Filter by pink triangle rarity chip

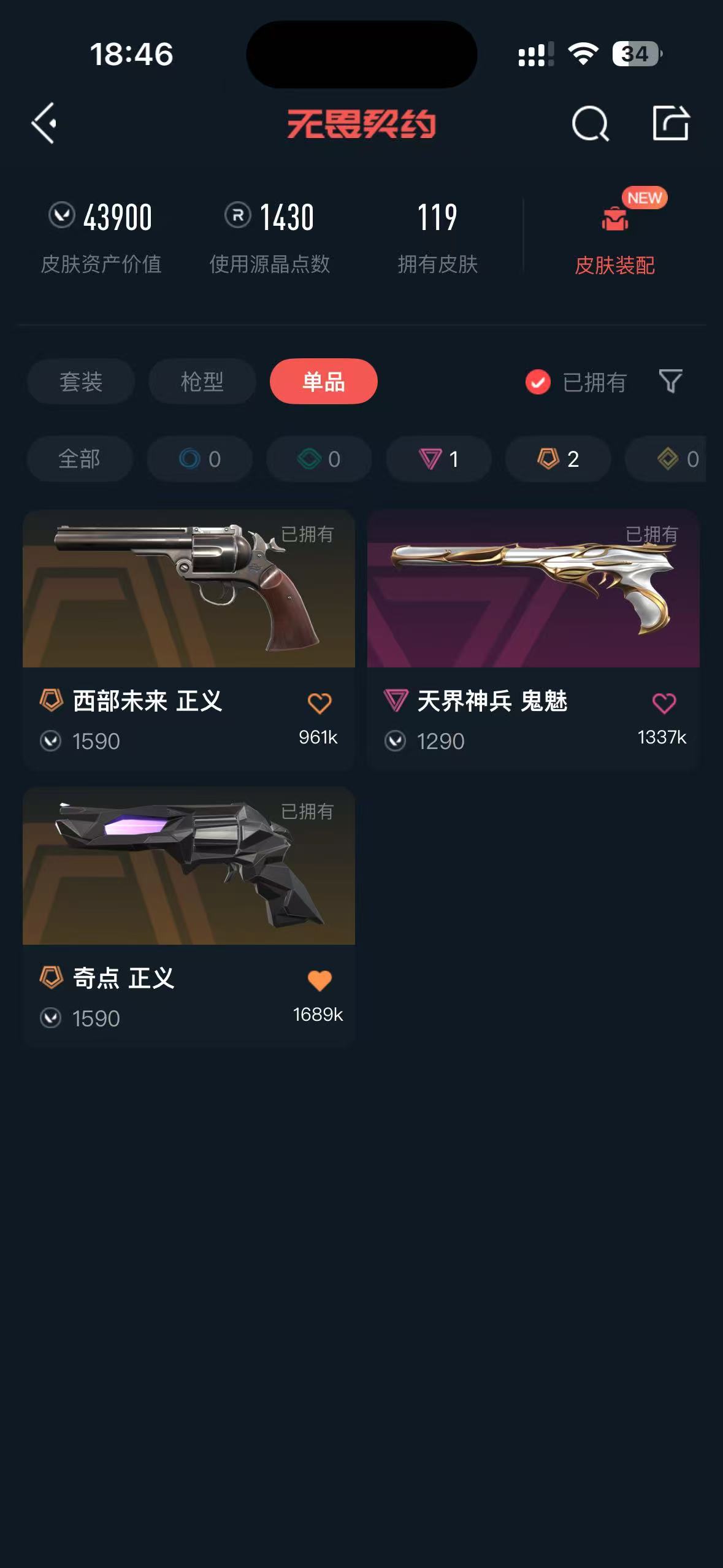(x=438, y=459)
